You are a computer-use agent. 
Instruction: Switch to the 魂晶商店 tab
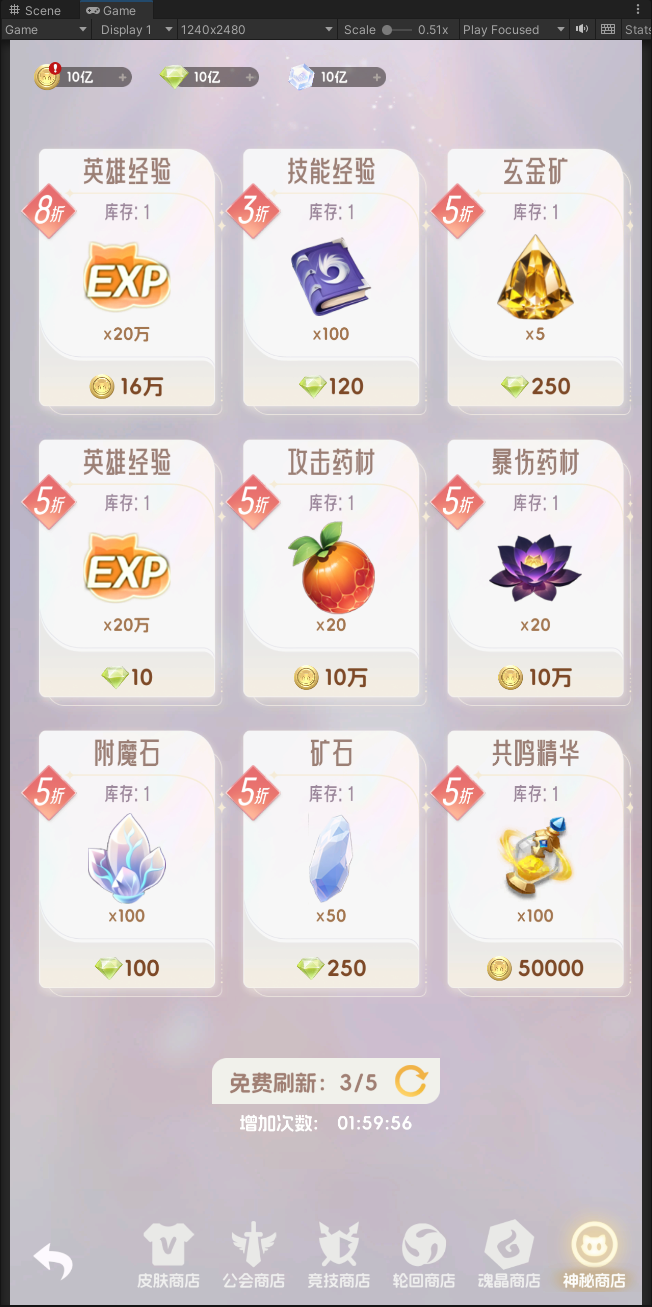coord(509,1254)
